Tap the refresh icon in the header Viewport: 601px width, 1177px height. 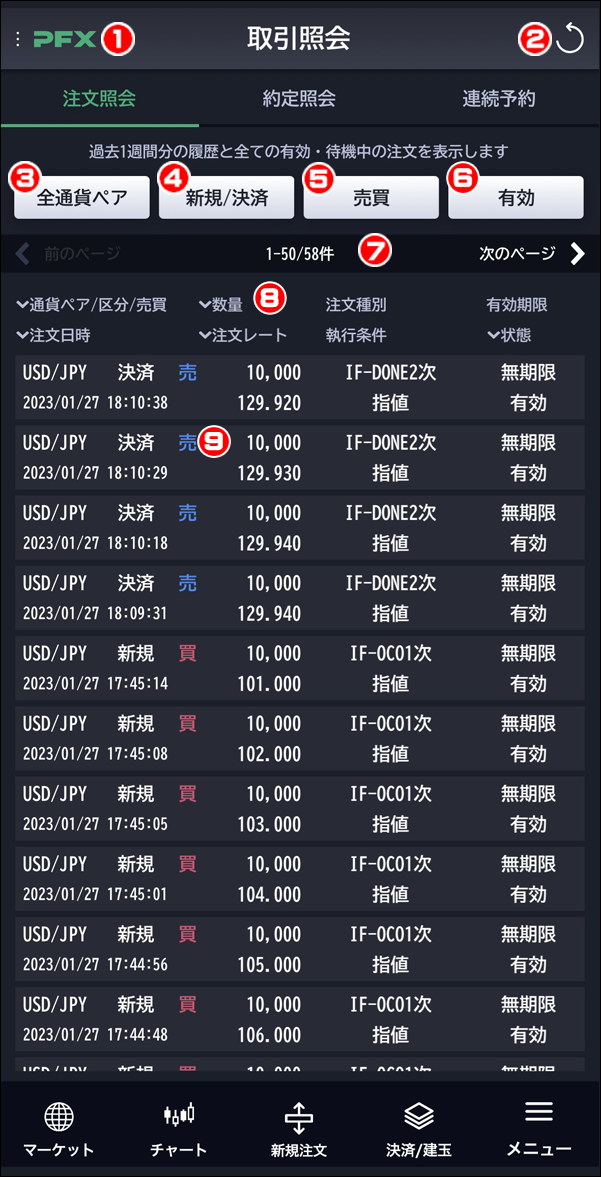point(569,39)
